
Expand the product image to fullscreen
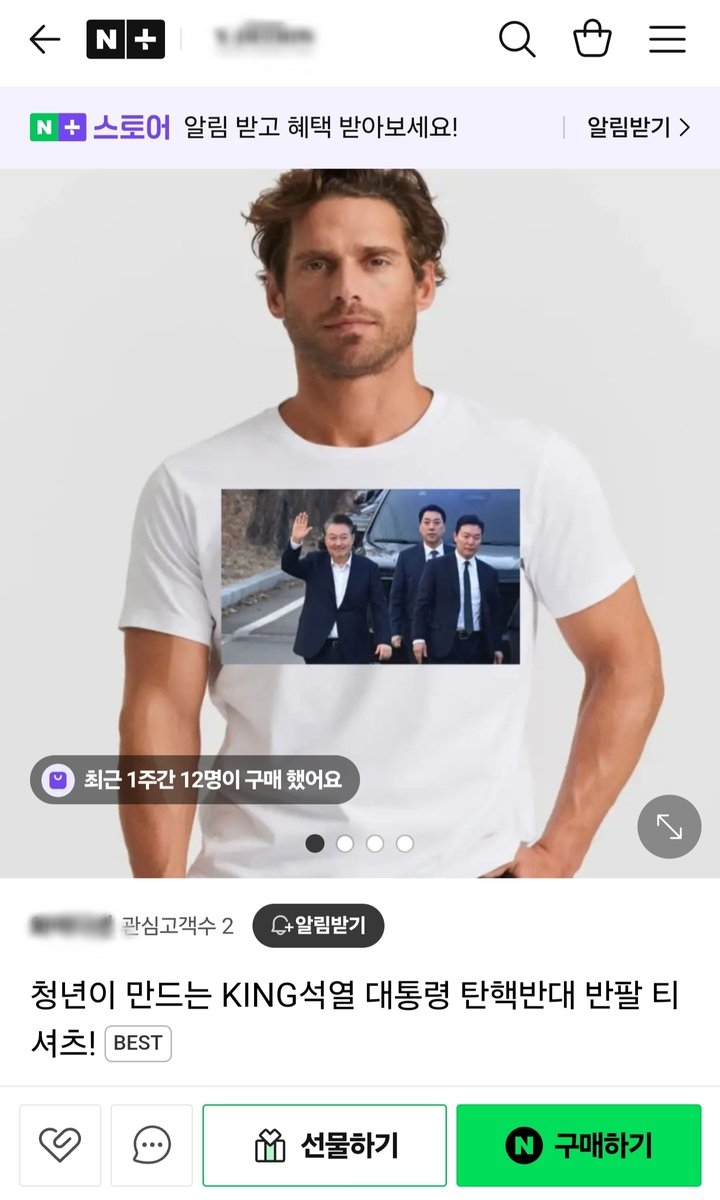click(671, 826)
